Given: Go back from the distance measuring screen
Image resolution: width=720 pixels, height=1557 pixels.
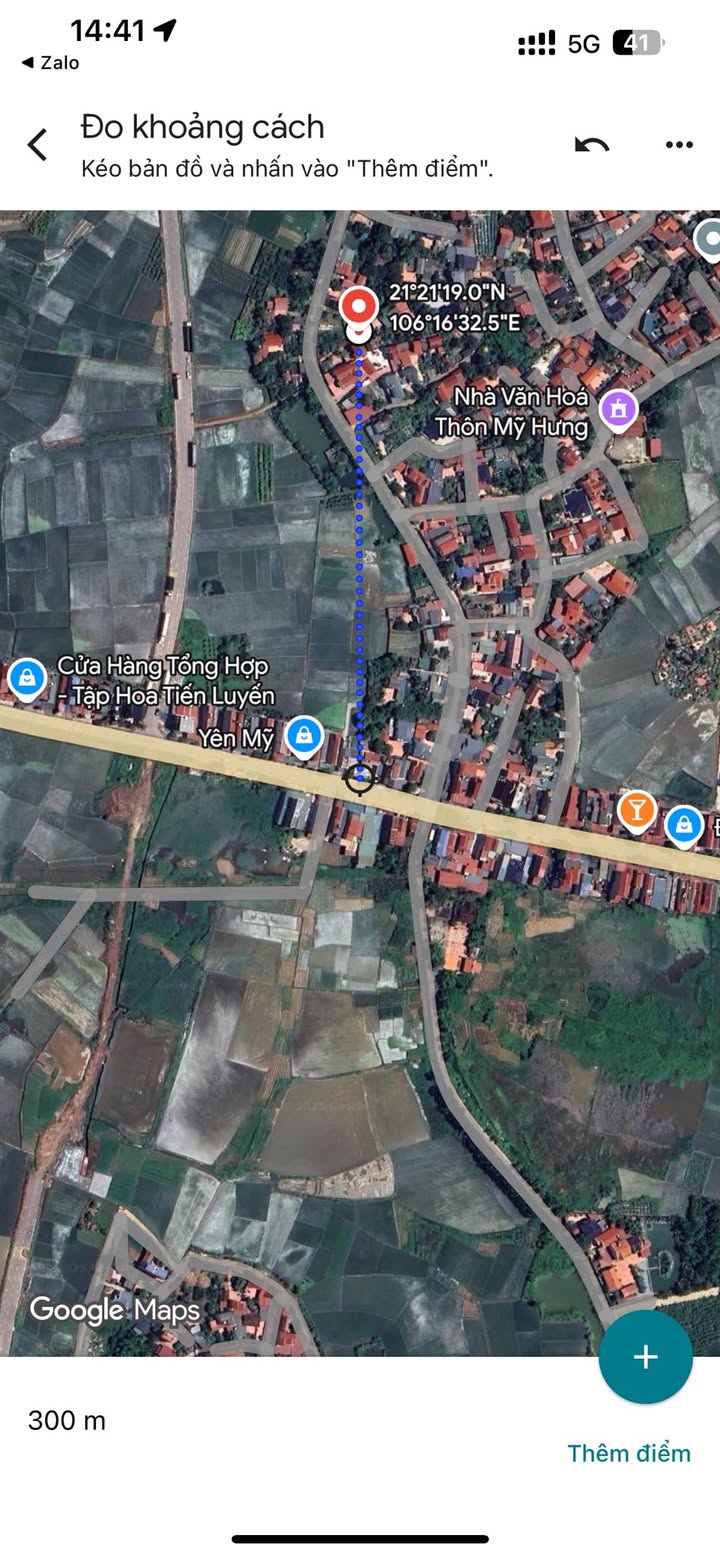Looking at the screenshot, I should coord(37,145).
